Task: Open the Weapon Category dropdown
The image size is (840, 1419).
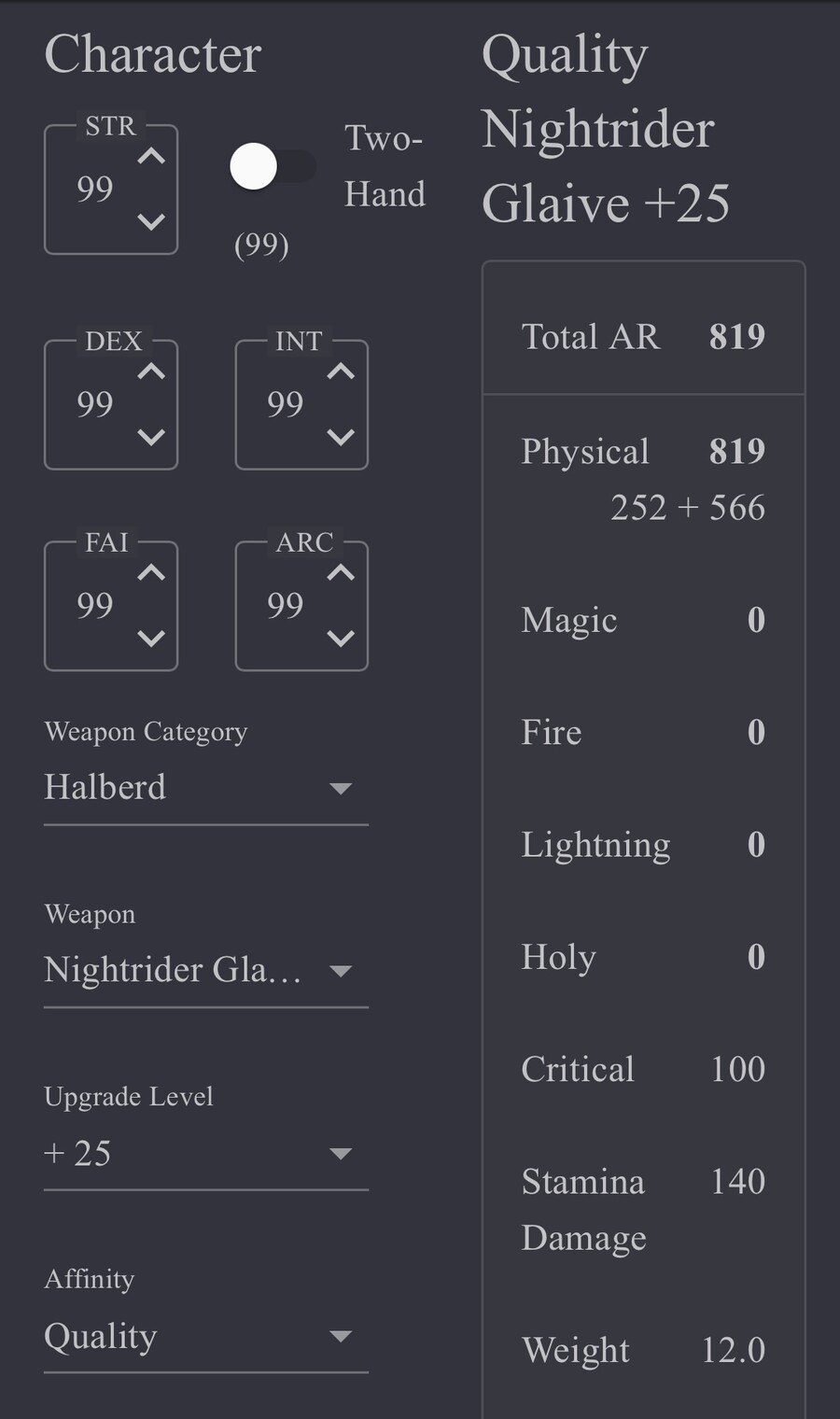Action: [x=205, y=788]
